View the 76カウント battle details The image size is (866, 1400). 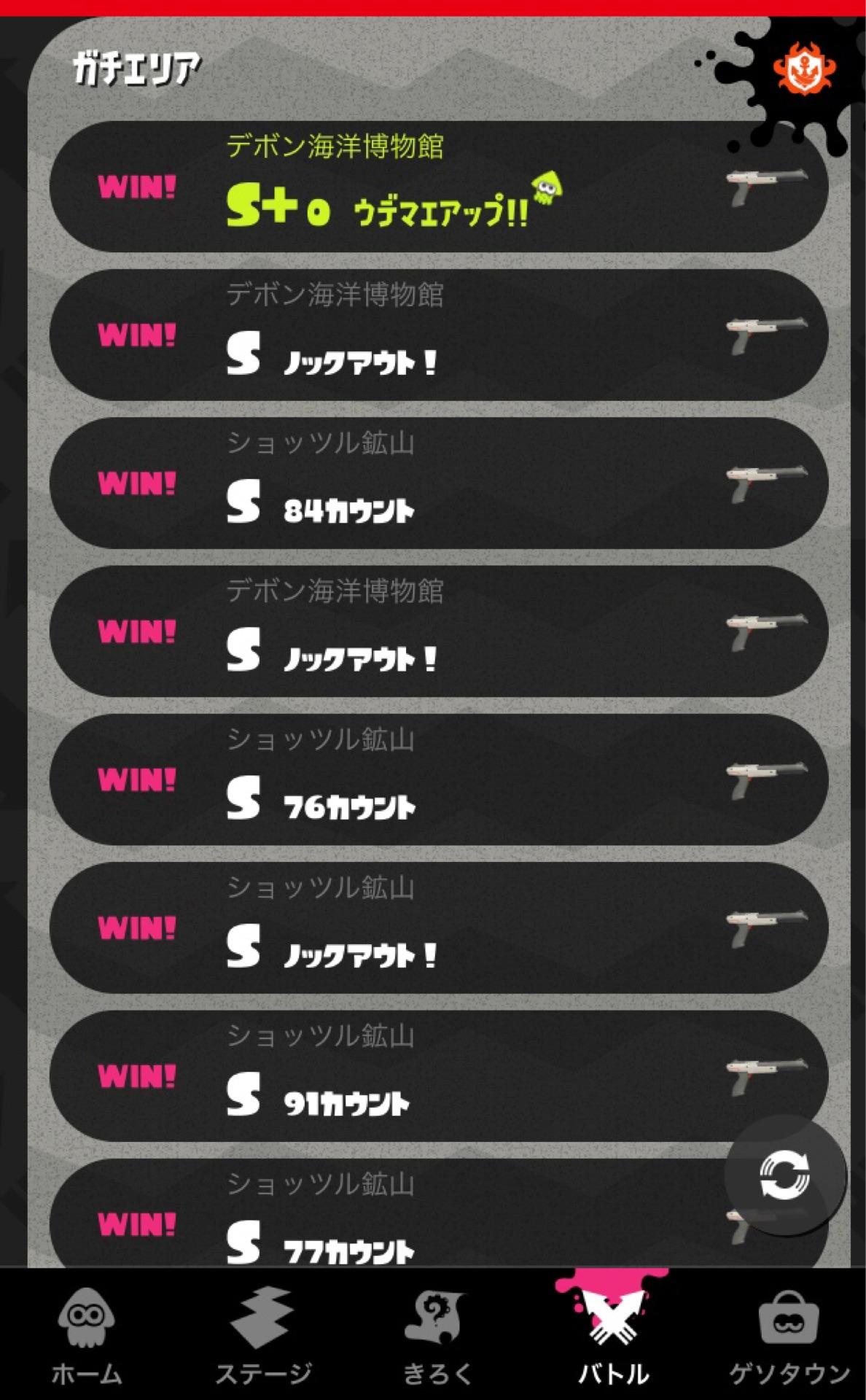(437, 779)
